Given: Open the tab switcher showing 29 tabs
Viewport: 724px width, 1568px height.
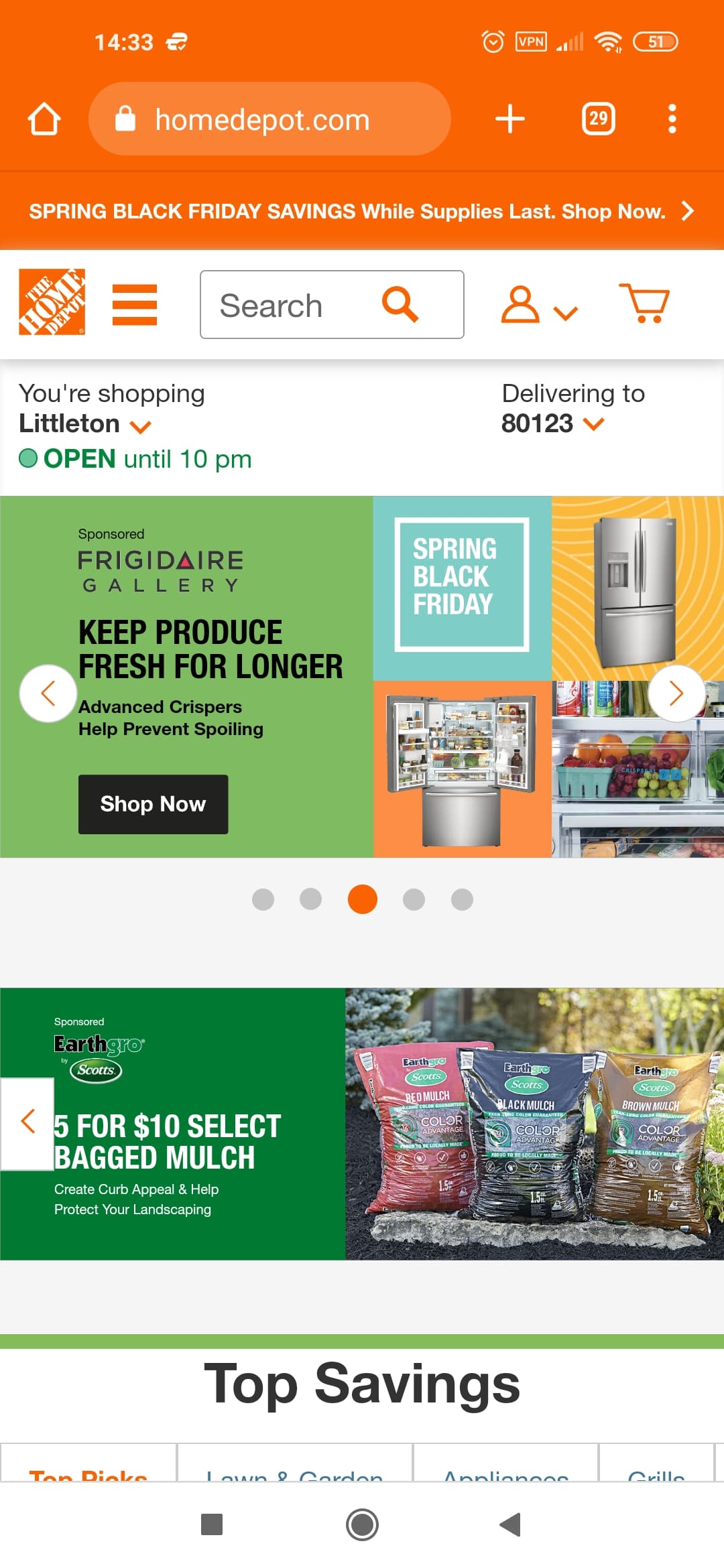Looking at the screenshot, I should 598,119.
